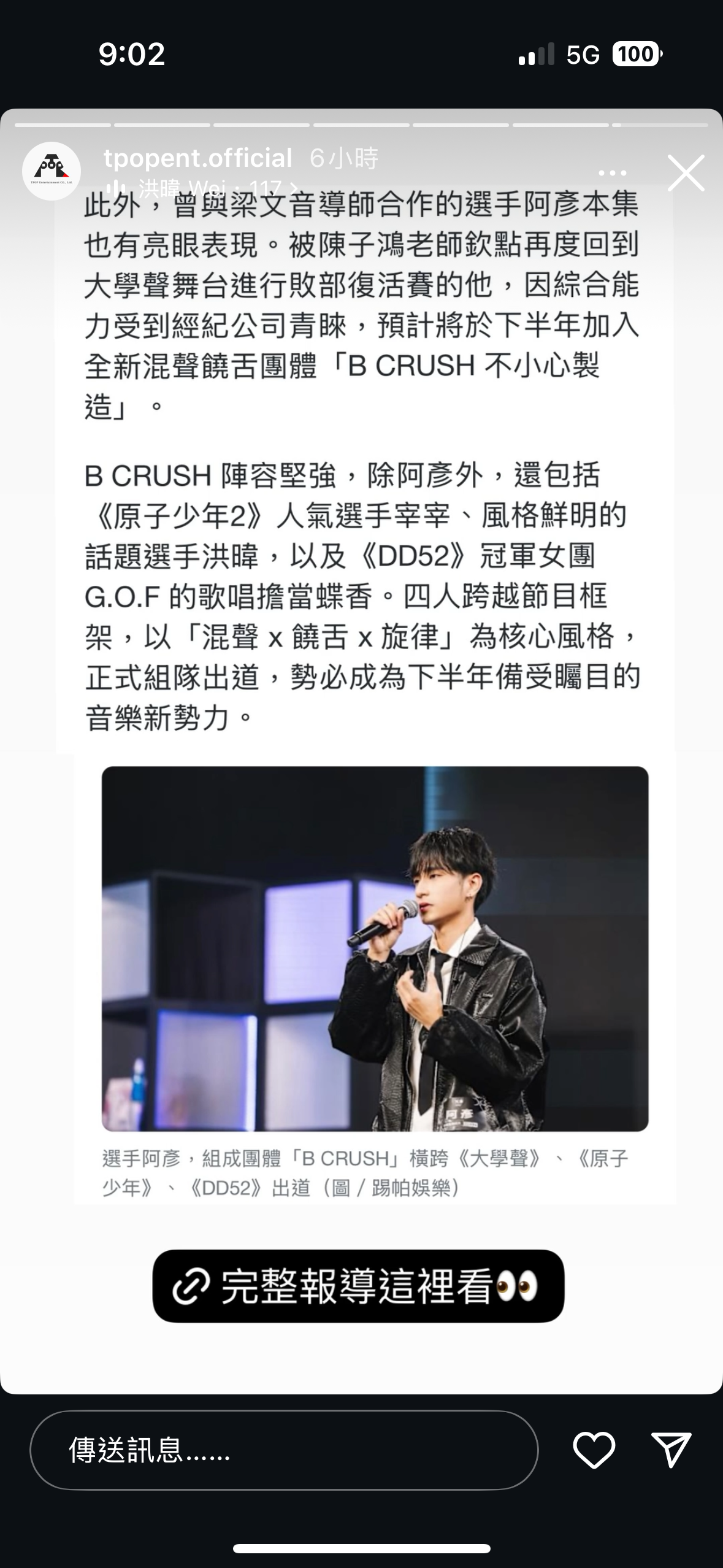Tap the tpopent.official username

click(x=197, y=158)
